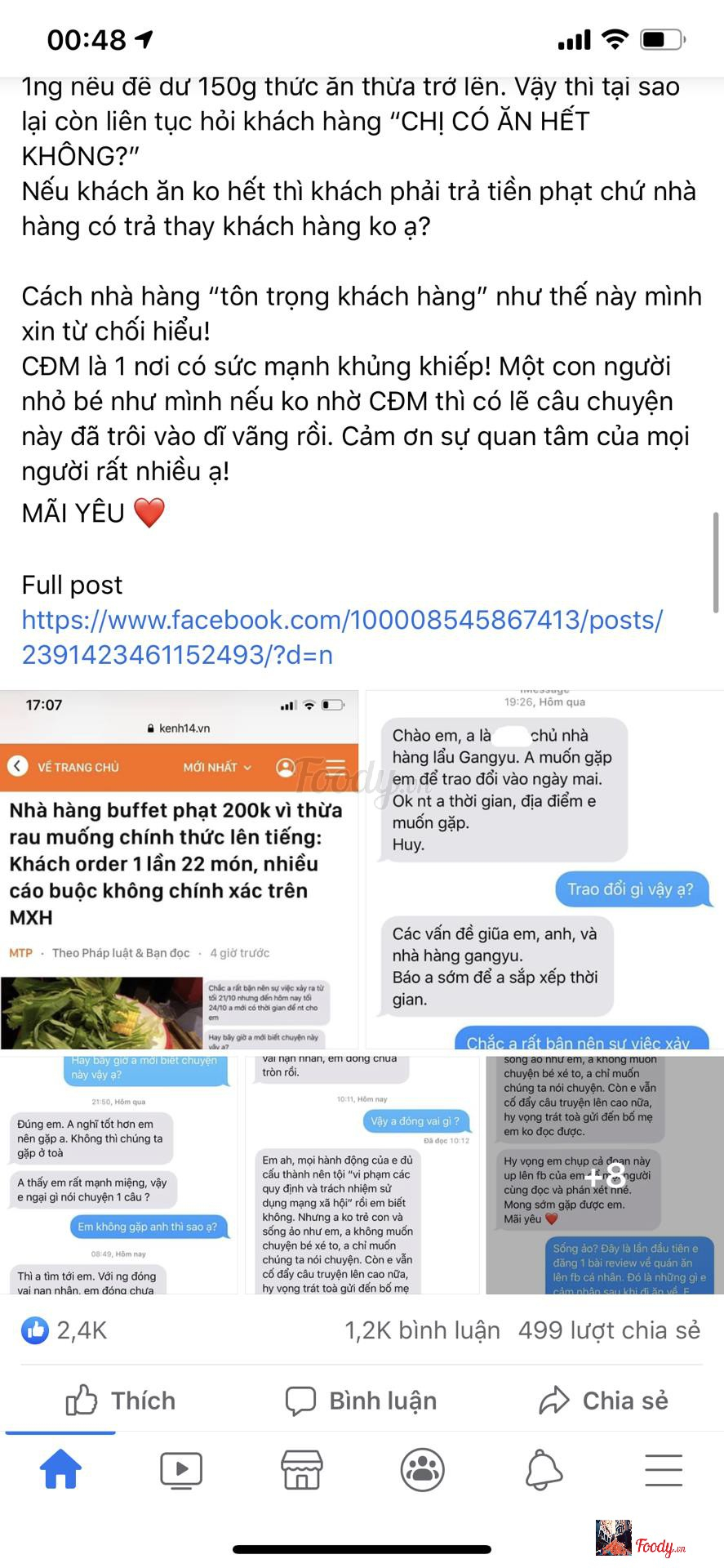The image size is (724, 1568).
Task: View the screenshot with 'Vậy a đóng vai gì ?'
Action: click(x=362, y=1175)
